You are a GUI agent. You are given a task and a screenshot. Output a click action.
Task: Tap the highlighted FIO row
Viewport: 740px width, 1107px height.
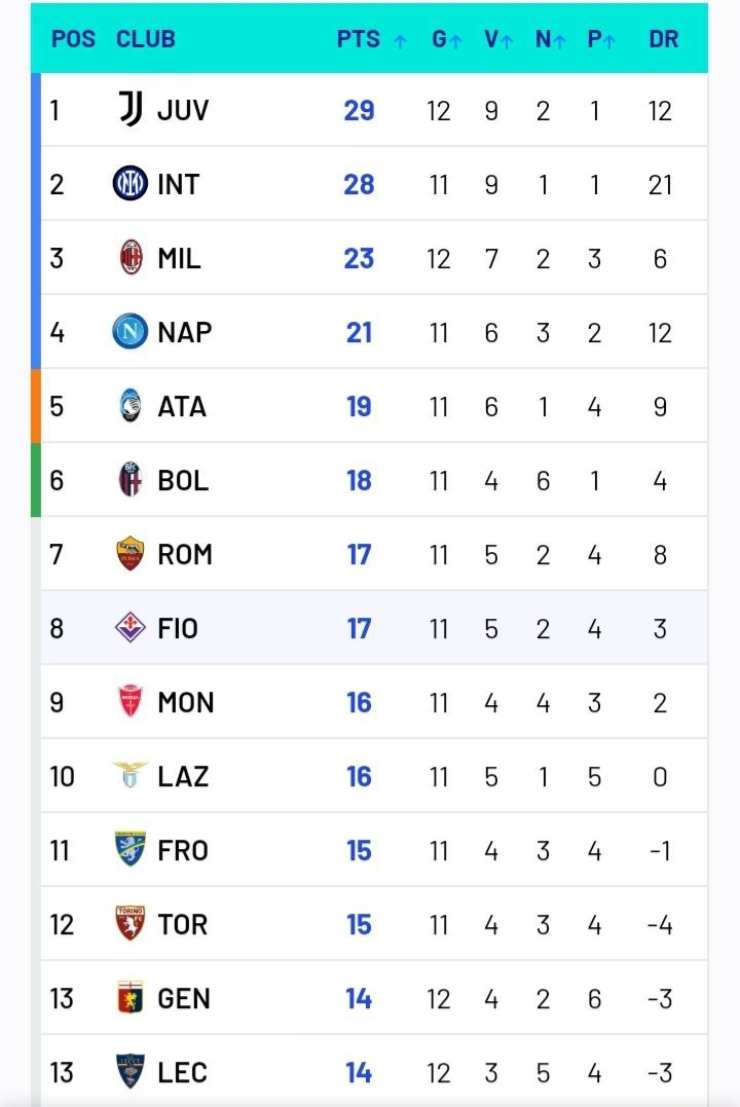pyautogui.click(x=177, y=628)
